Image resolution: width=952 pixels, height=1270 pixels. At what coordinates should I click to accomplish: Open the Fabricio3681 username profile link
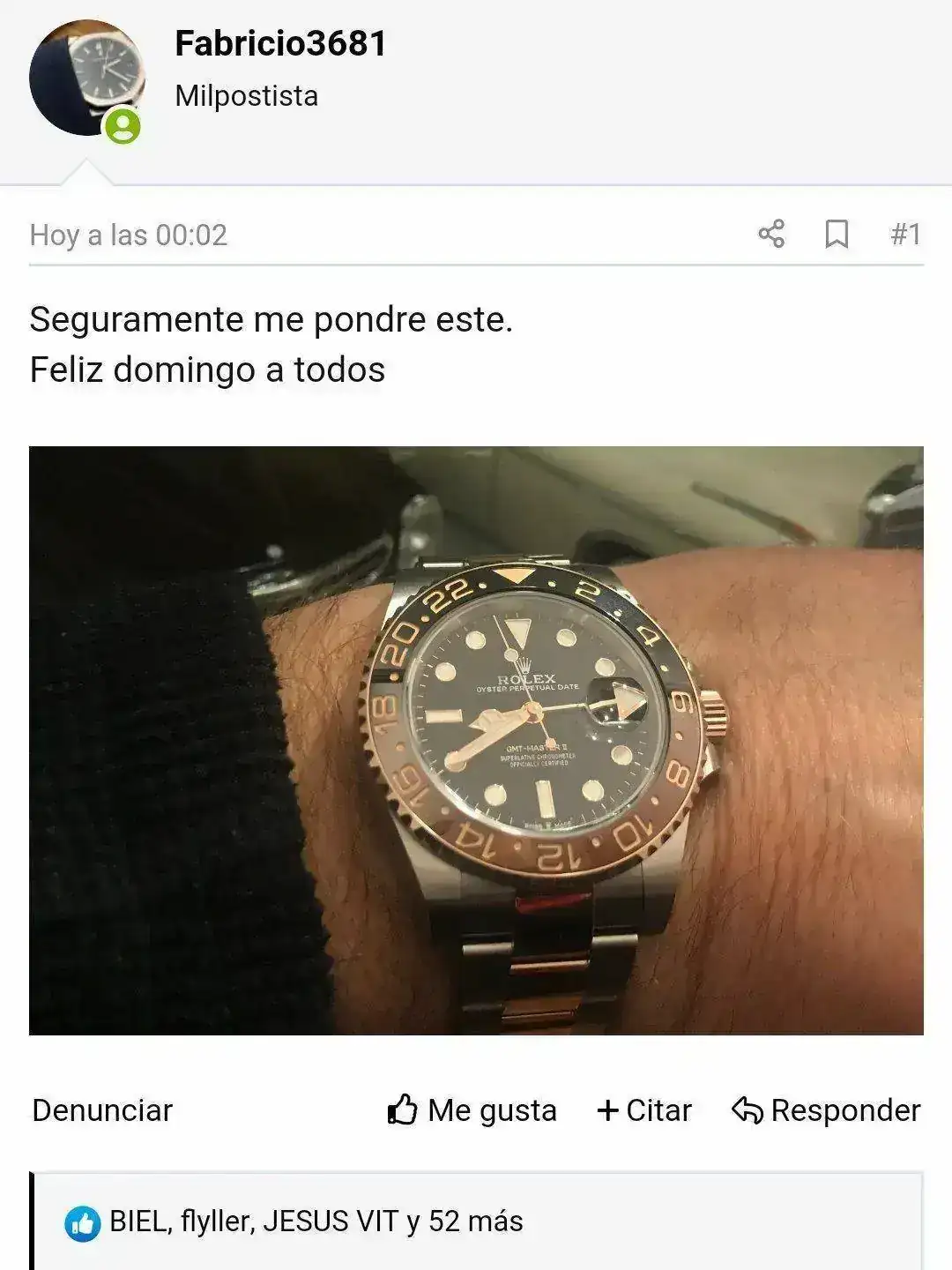280,43
